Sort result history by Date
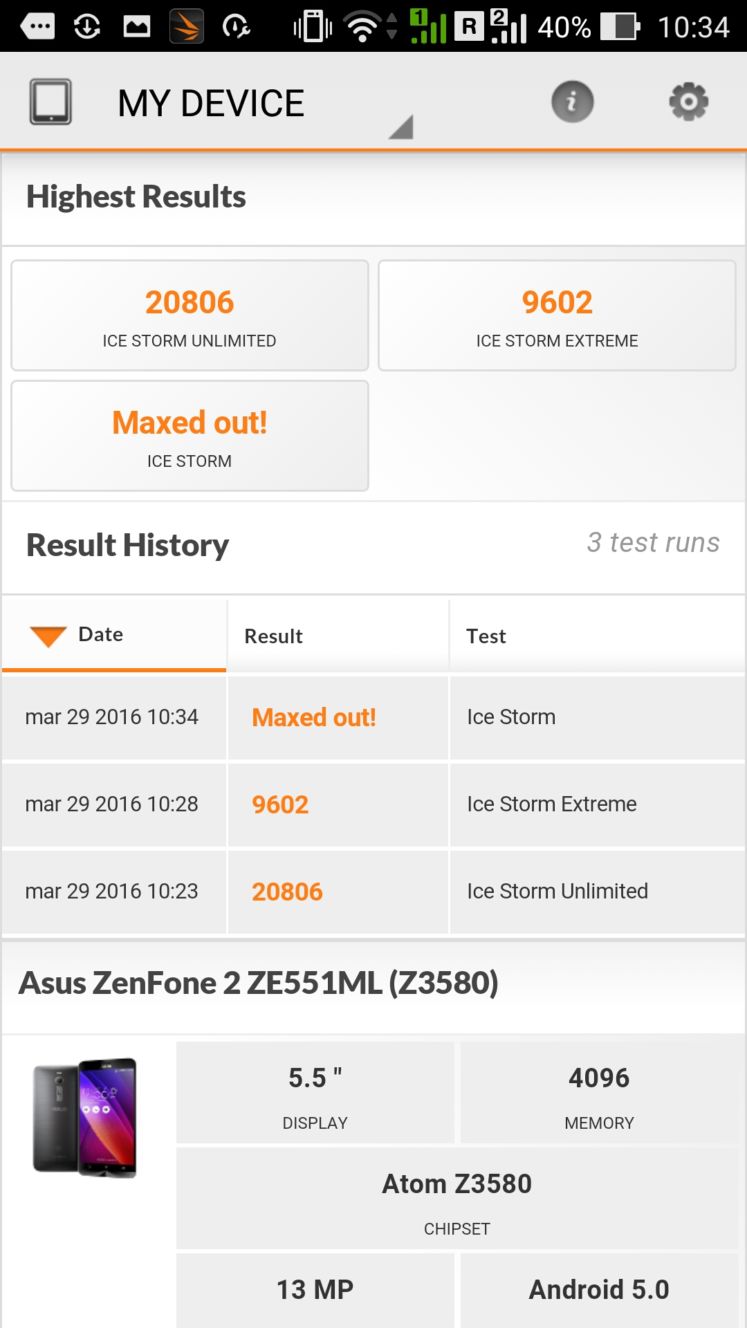Screen dimensions: 747x1328 [x=114, y=635]
